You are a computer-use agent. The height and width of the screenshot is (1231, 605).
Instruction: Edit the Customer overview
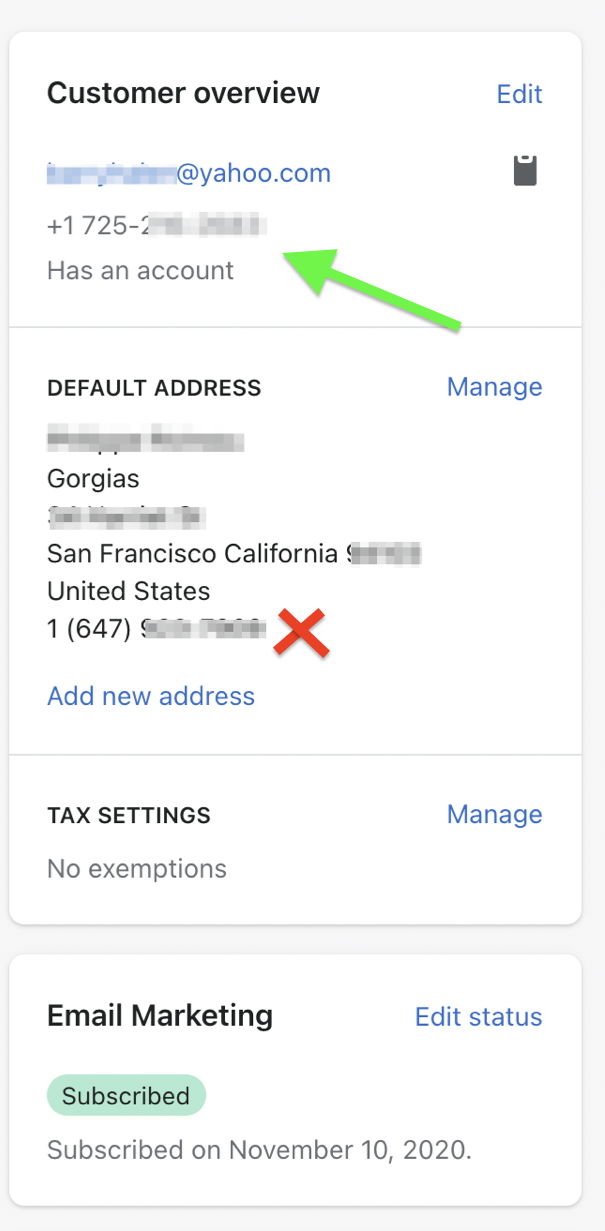[x=519, y=94]
